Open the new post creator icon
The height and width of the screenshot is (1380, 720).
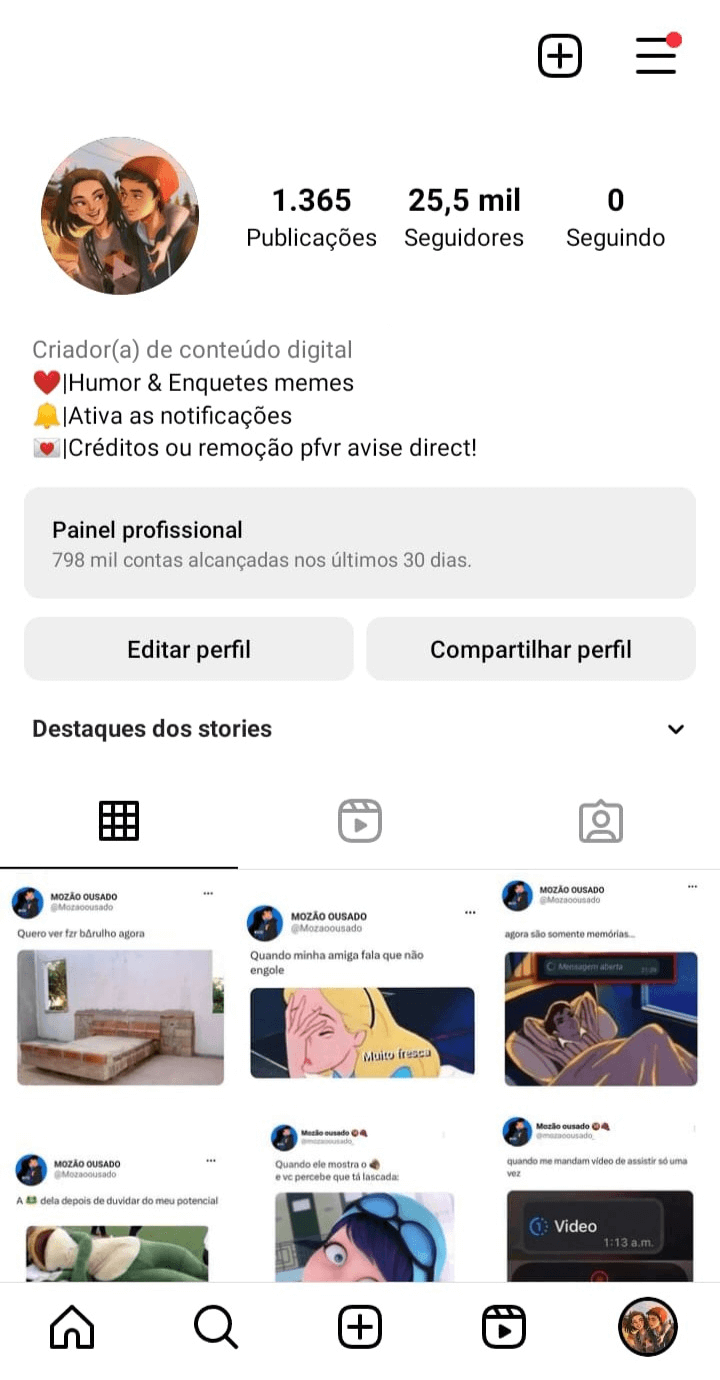[x=560, y=56]
